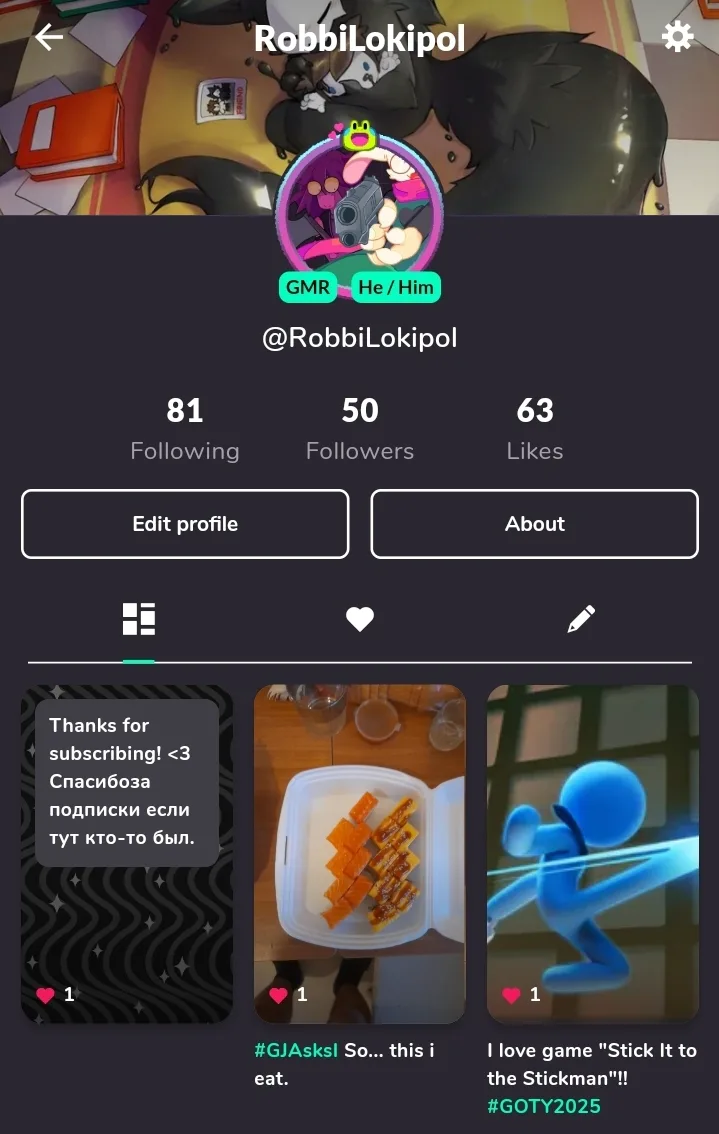Switch to the posts grid tab
Screen dimensions: 719x1134
139,619
